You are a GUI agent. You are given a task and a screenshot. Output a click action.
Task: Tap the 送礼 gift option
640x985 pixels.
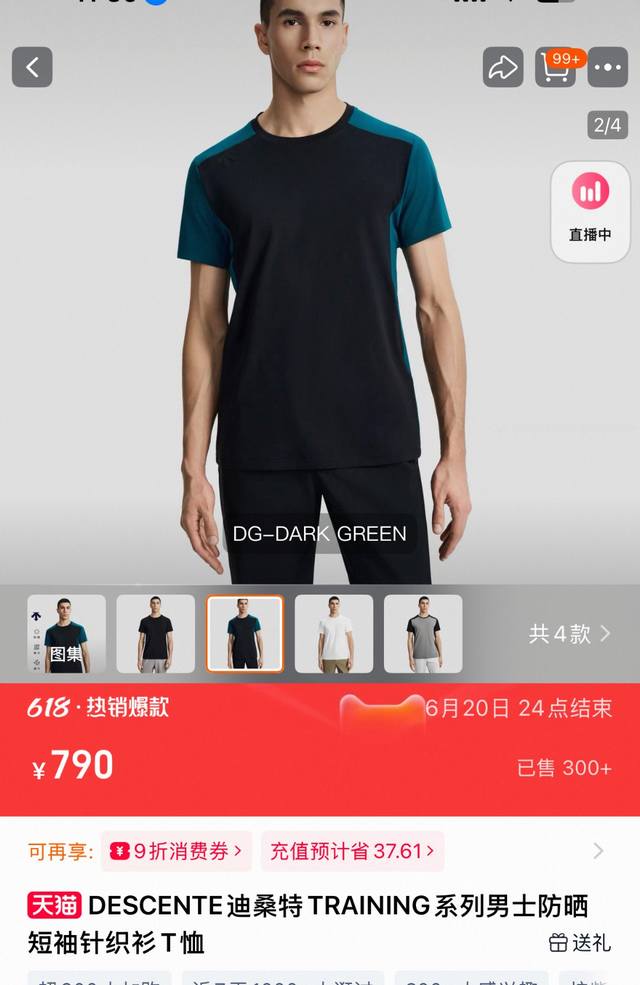(x=580, y=943)
